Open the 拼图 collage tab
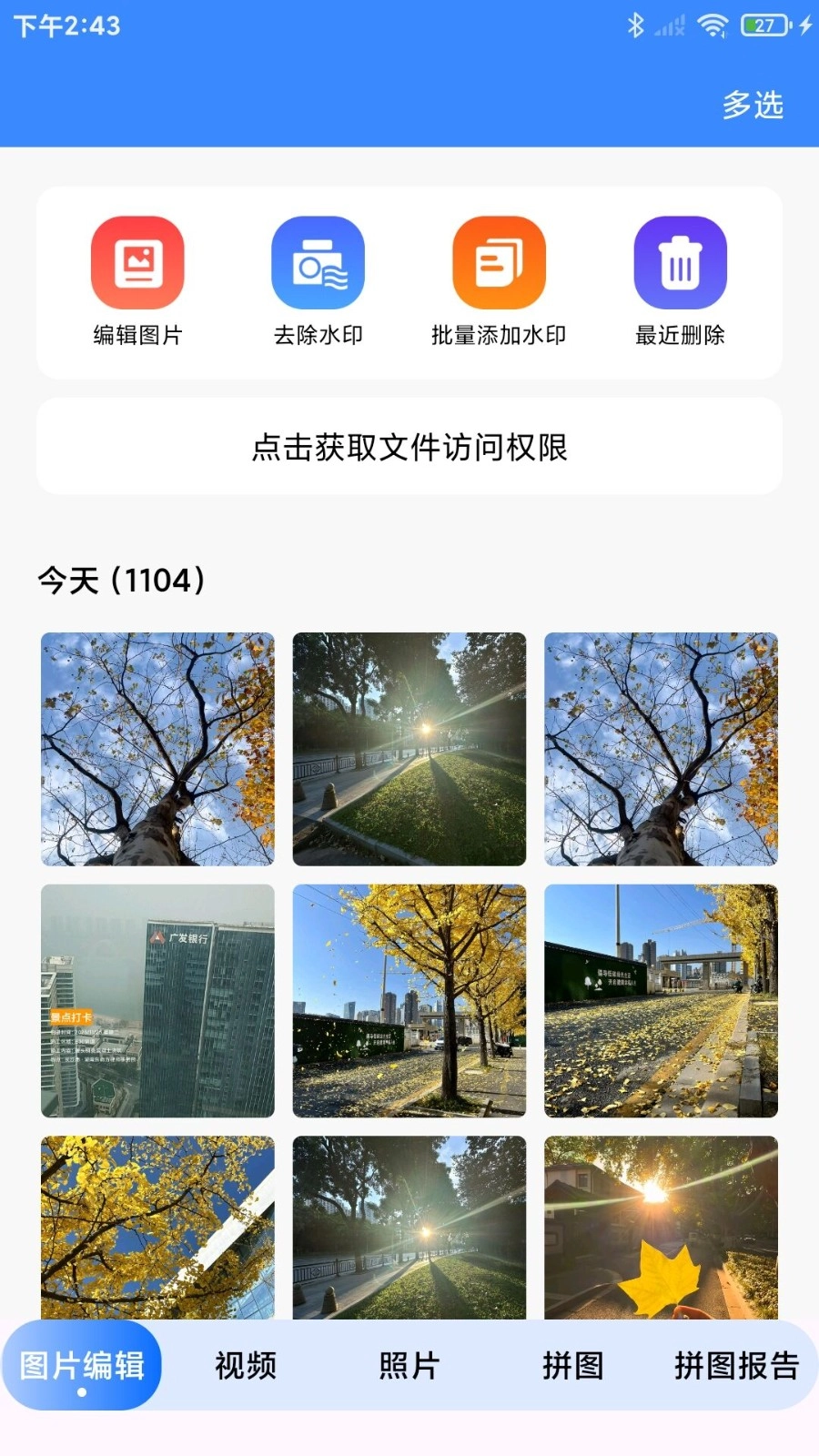The width and height of the screenshot is (819, 1456). click(571, 1365)
